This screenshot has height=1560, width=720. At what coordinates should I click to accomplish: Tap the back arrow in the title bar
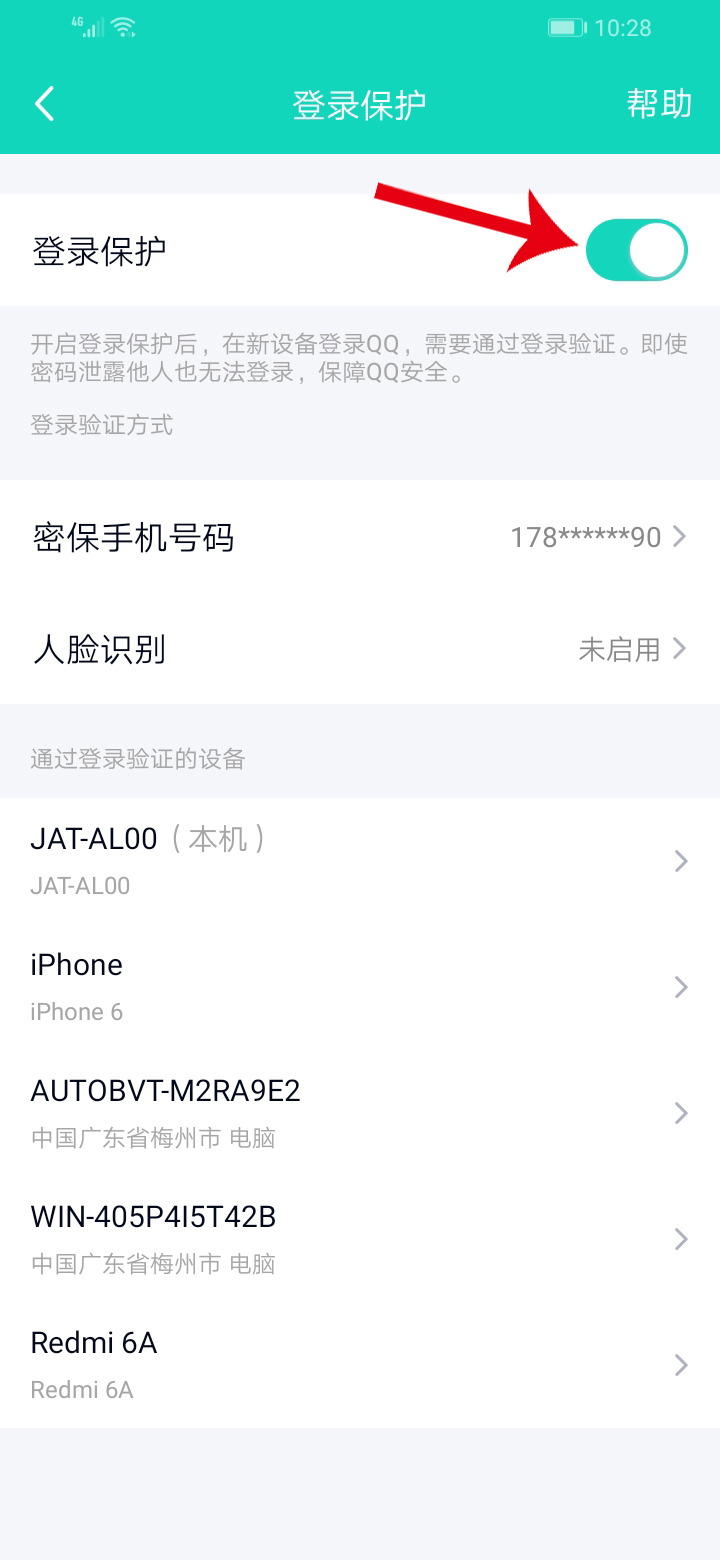(44, 103)
